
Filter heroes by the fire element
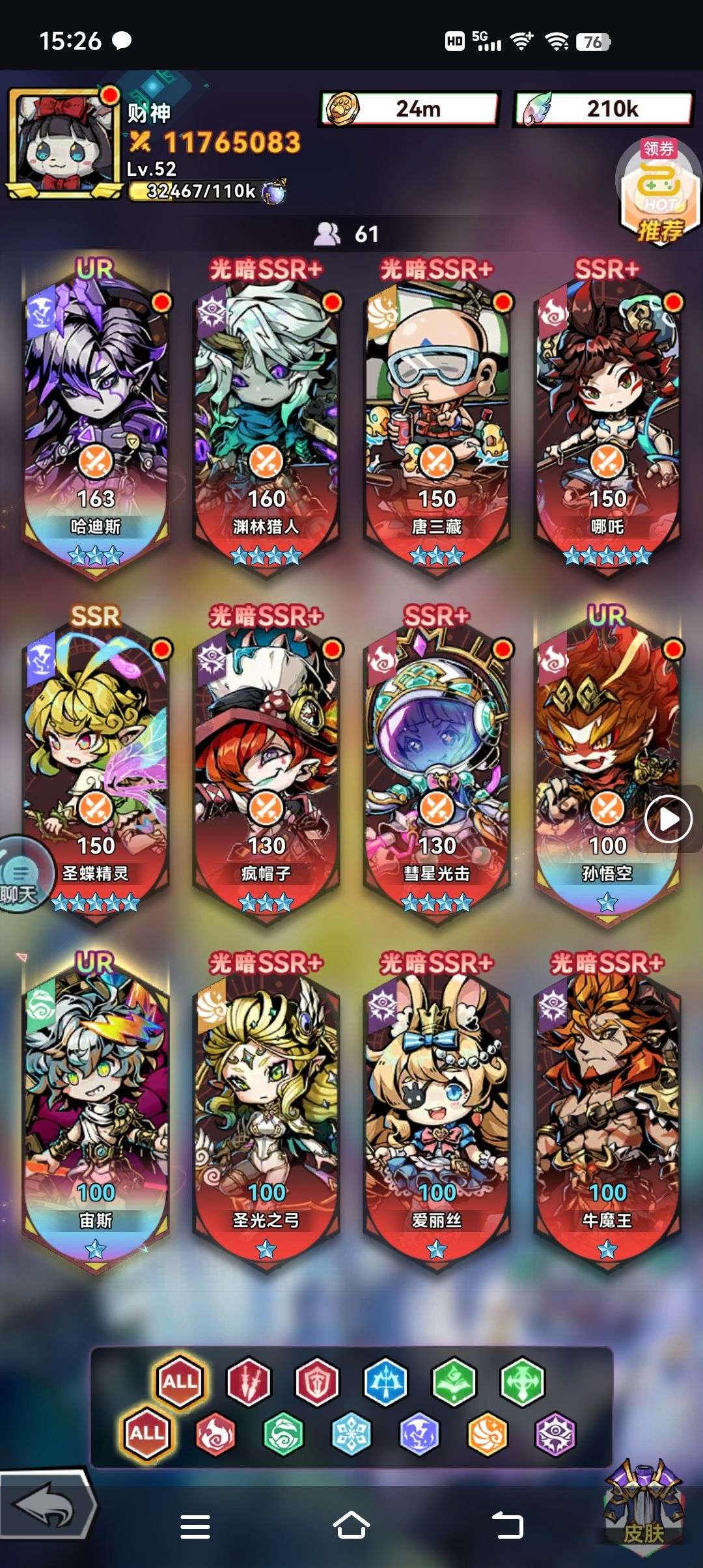(x=215, y=1435)
